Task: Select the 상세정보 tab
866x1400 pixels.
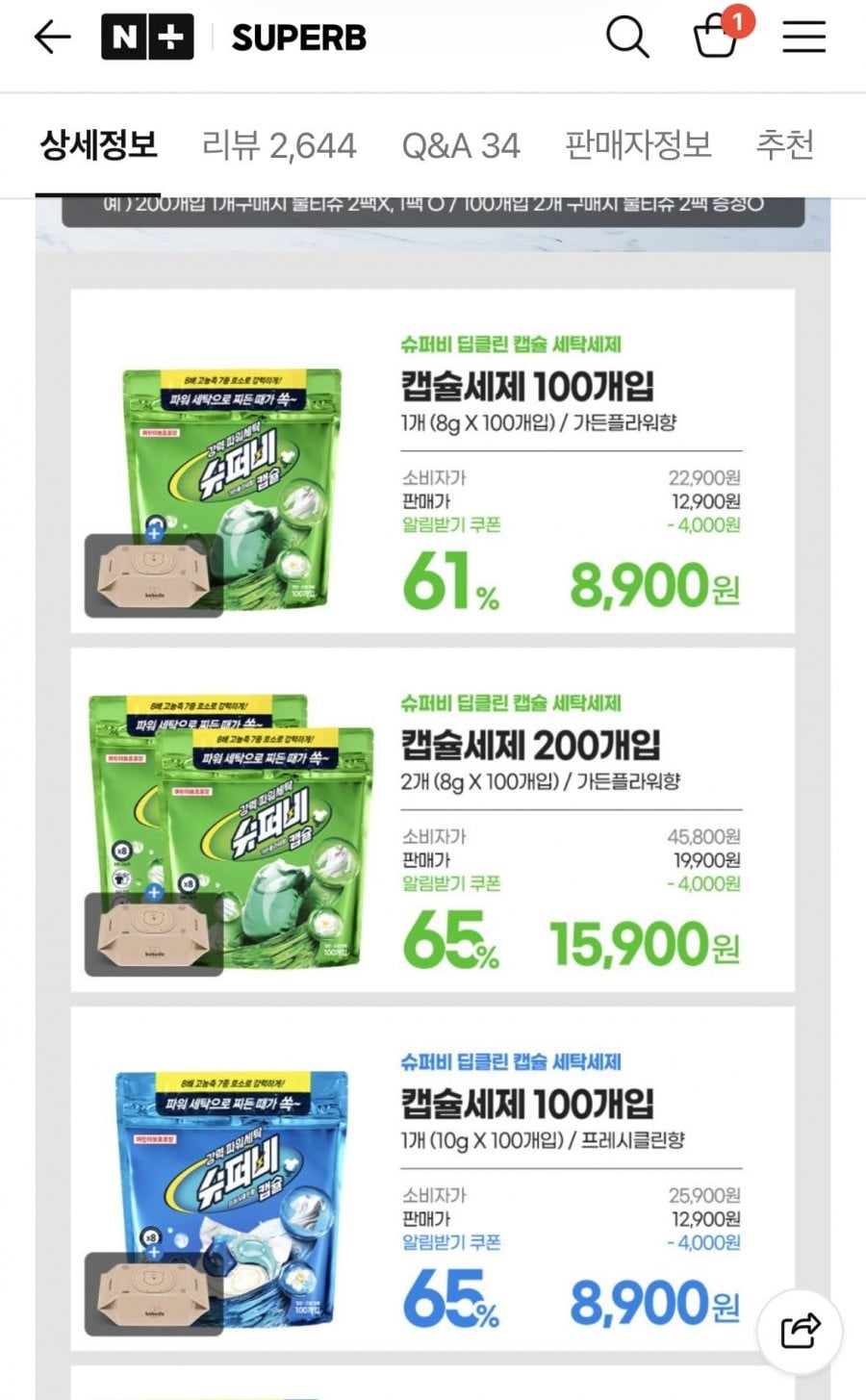Action: (98, 145)
